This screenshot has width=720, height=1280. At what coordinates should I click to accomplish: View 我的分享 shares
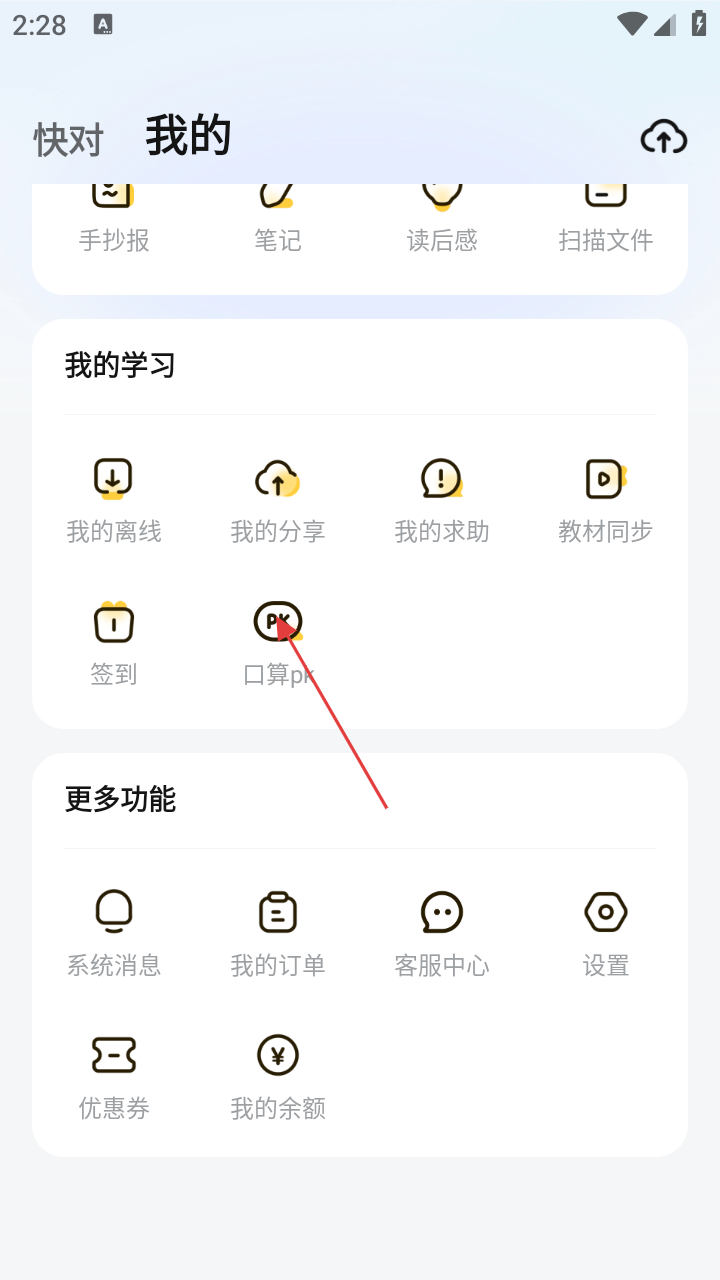coord(278,500)
